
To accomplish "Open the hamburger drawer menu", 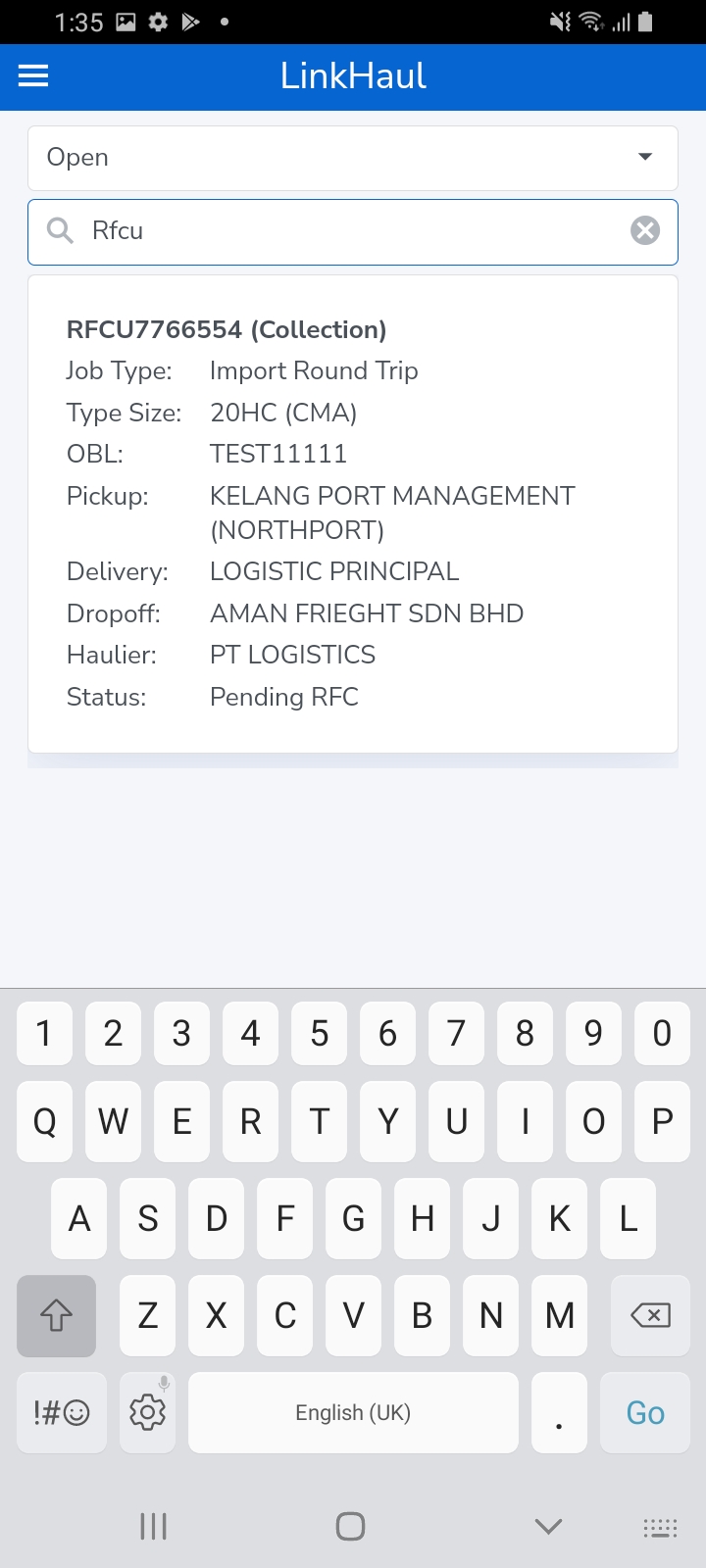I will tap(33, 75).
